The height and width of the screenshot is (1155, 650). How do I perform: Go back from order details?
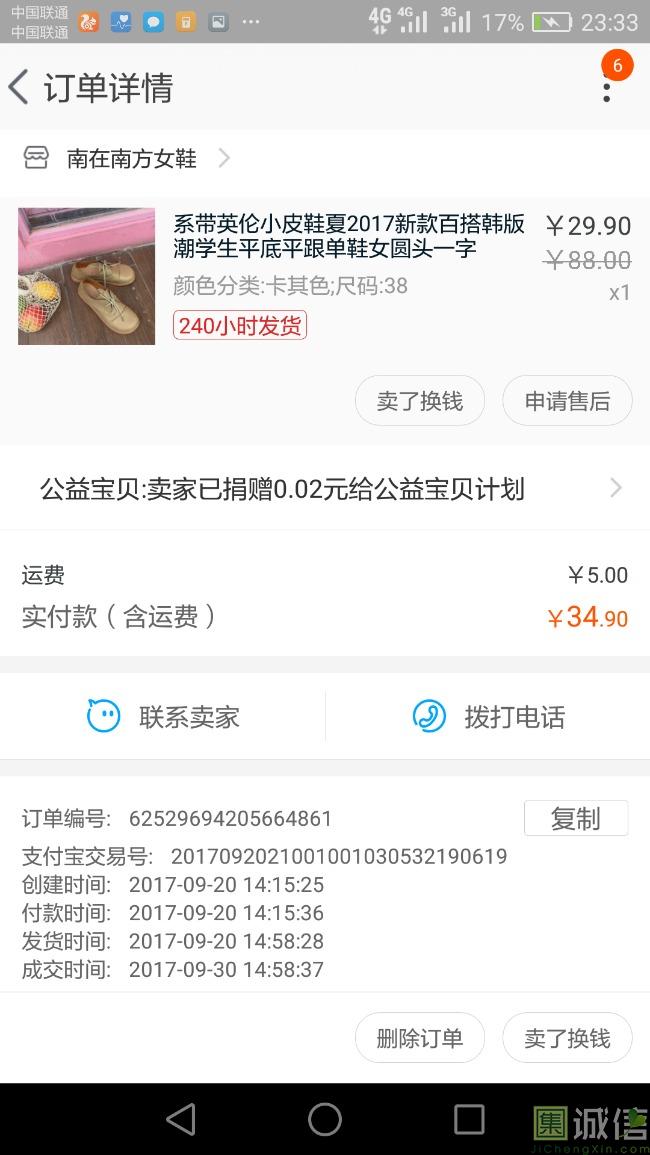click(x=20, y=87)
